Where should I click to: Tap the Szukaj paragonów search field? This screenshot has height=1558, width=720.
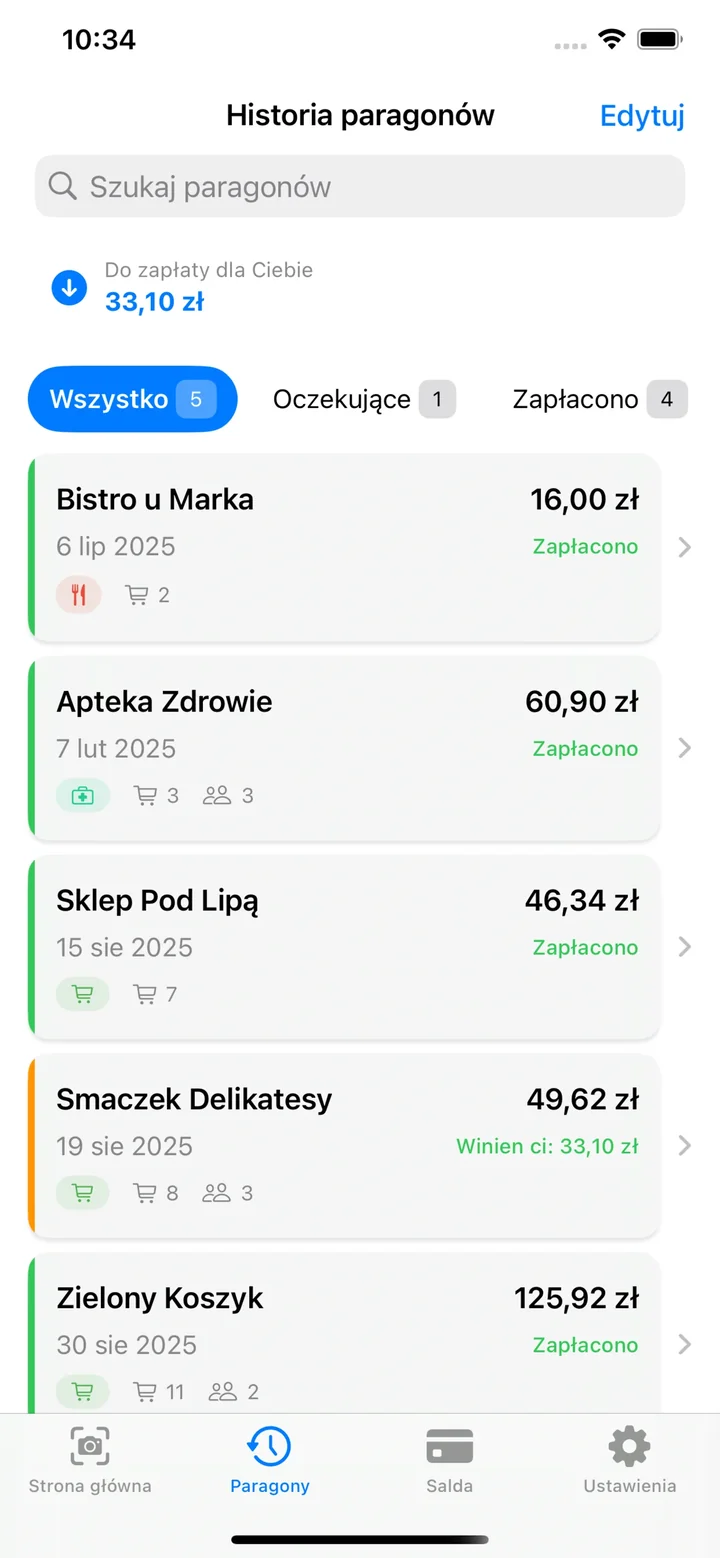(360, 186)
